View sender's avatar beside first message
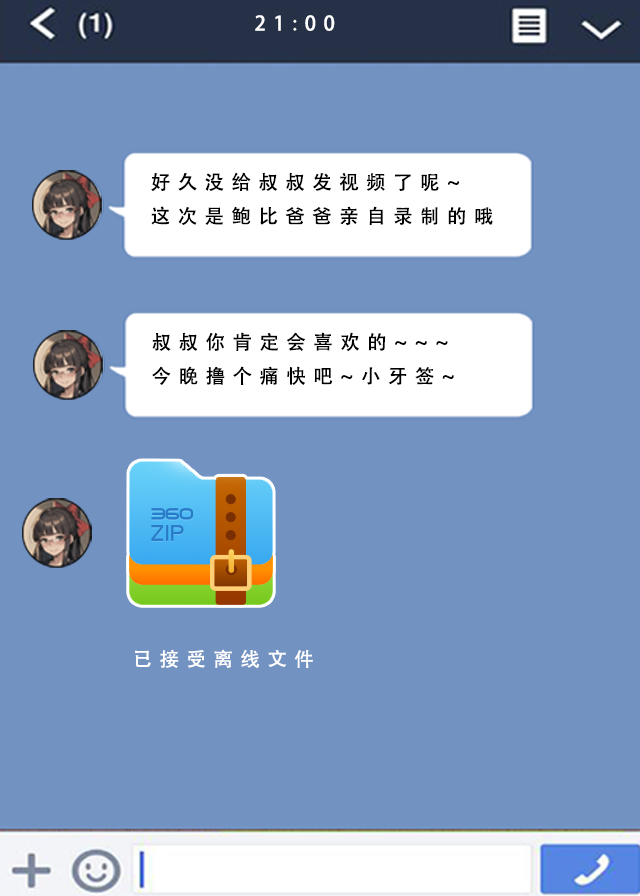The width and height of the screenshot is (640, 896). click(68, 205)
